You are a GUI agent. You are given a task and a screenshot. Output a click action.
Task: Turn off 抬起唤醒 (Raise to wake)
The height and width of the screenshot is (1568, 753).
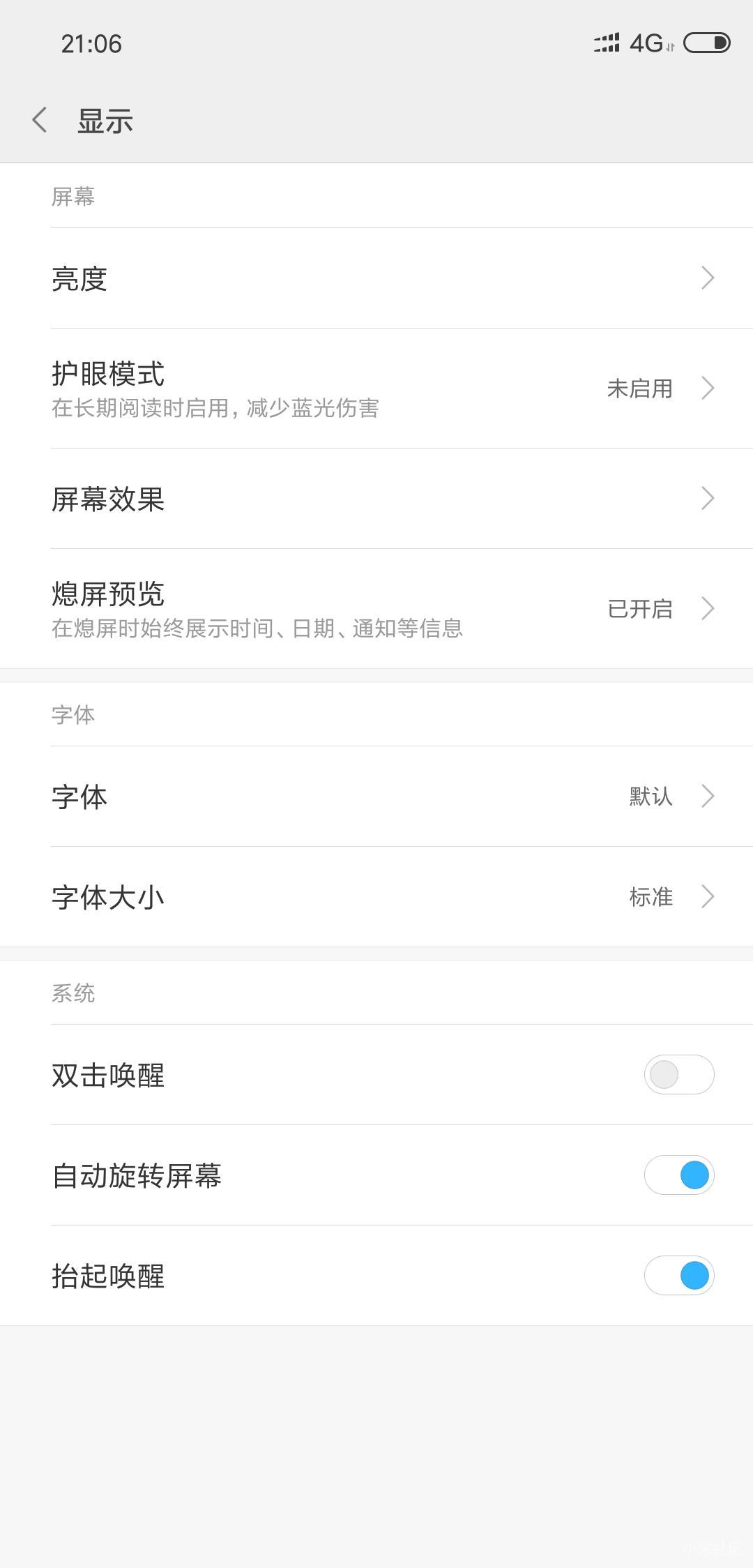(x=678, y=1274)
